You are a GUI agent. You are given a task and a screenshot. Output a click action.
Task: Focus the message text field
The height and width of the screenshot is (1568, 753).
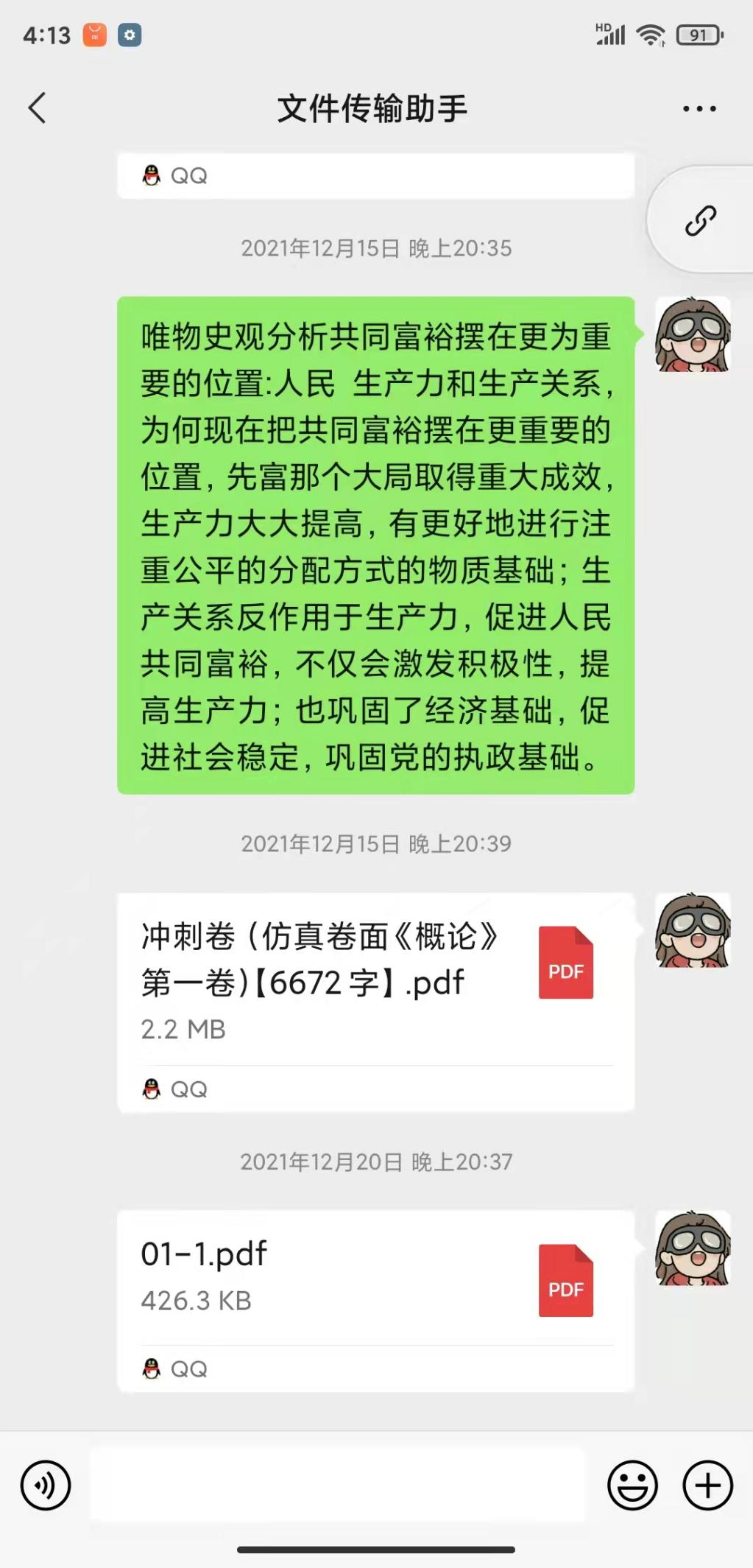tap(337, 1486)
